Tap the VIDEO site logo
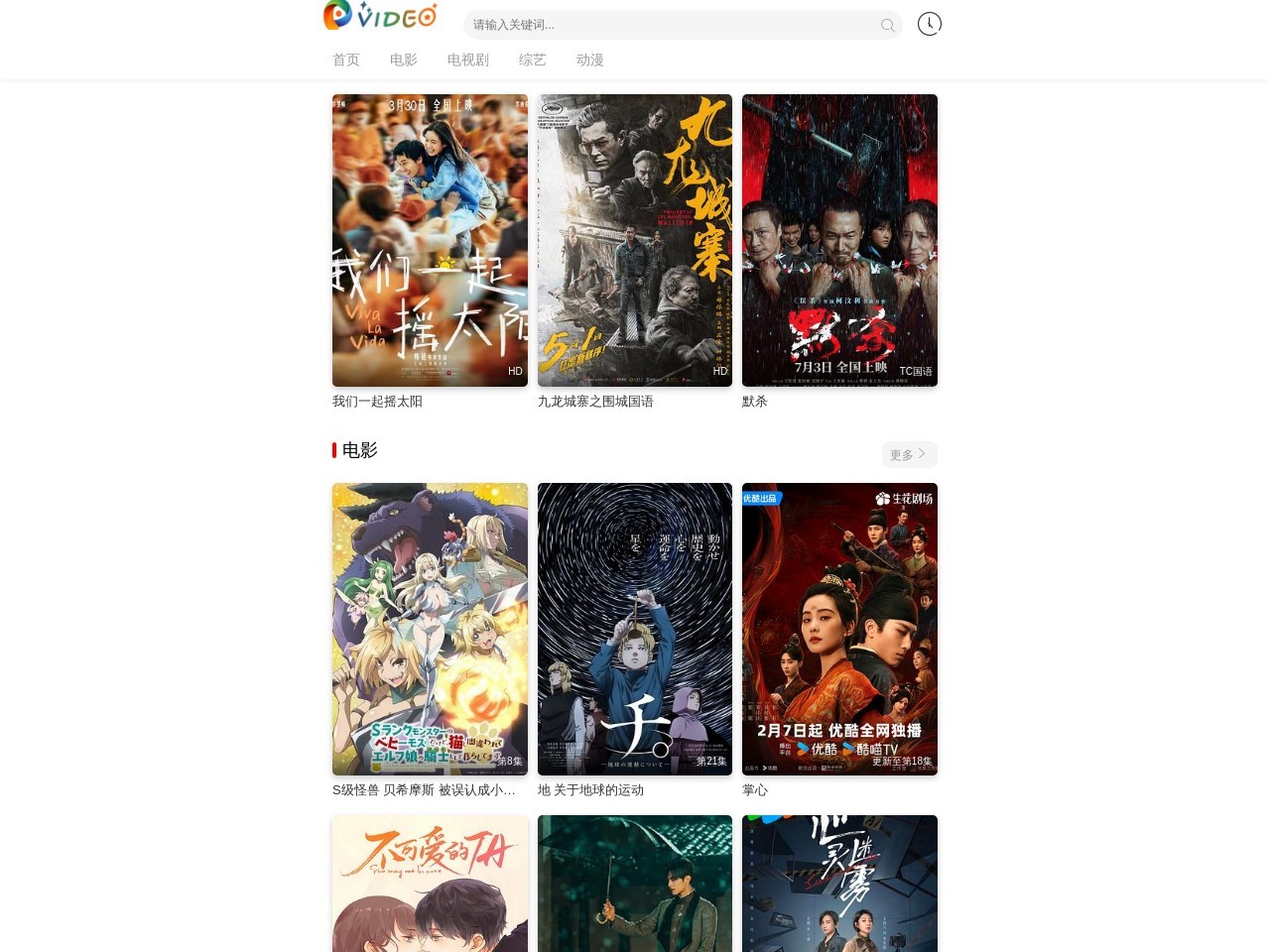 (x=380, y=16)
